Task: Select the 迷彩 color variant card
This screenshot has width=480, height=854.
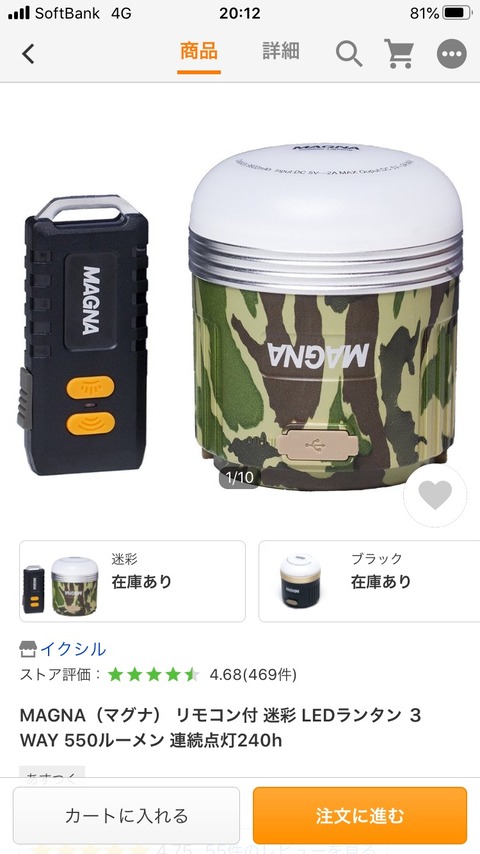Action: click(132, 581)
